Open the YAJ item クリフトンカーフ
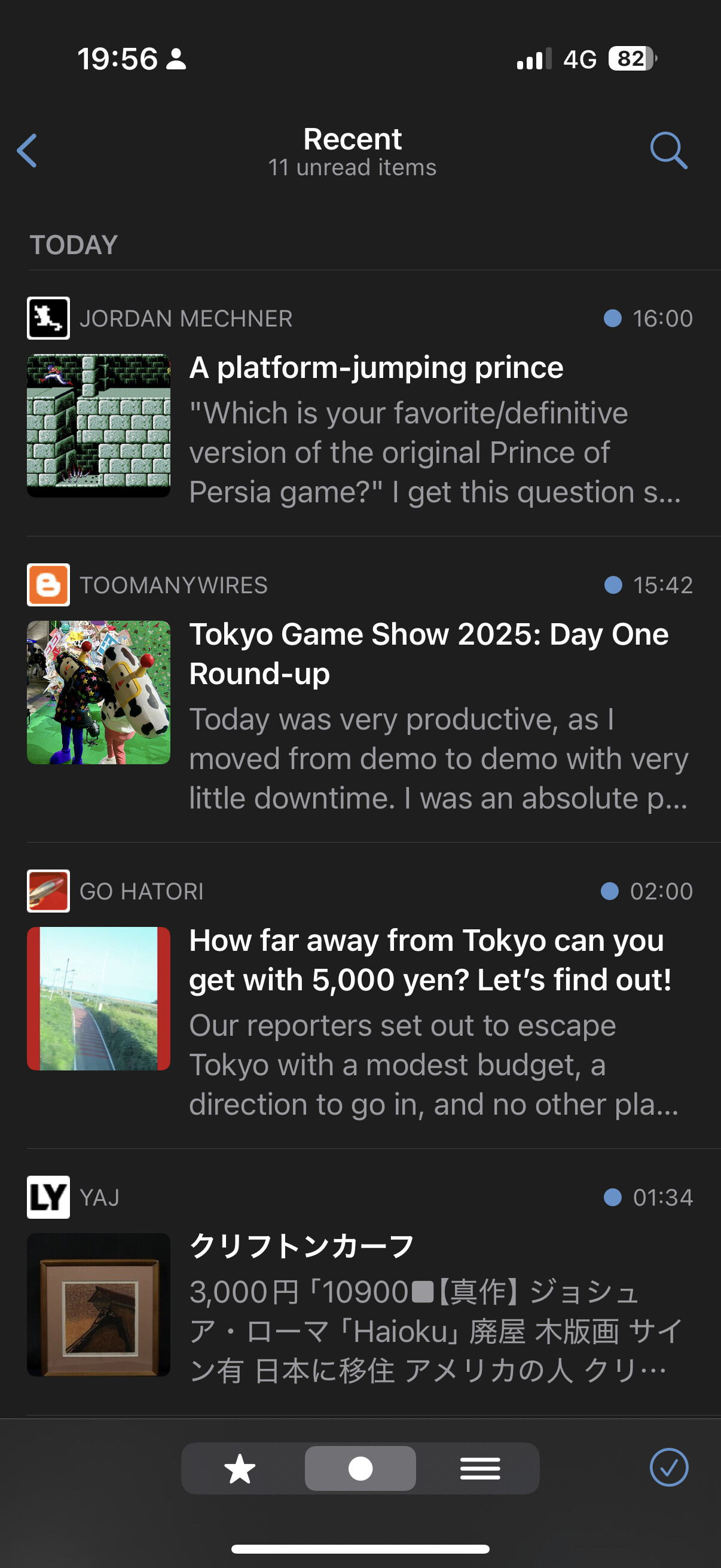 pos(302,1246)
